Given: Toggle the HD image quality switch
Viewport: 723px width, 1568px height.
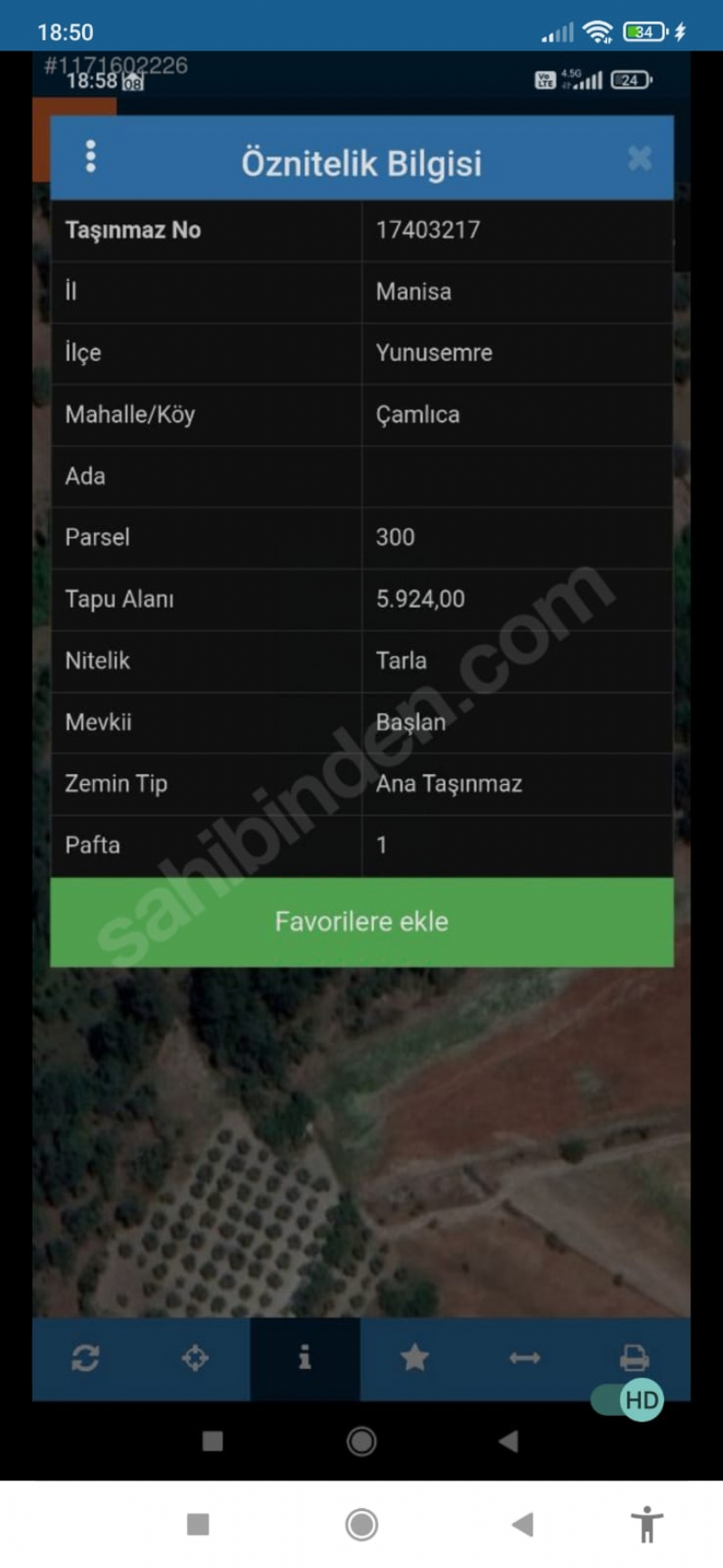Looking at the screenshot, I should coord(627,1400).
